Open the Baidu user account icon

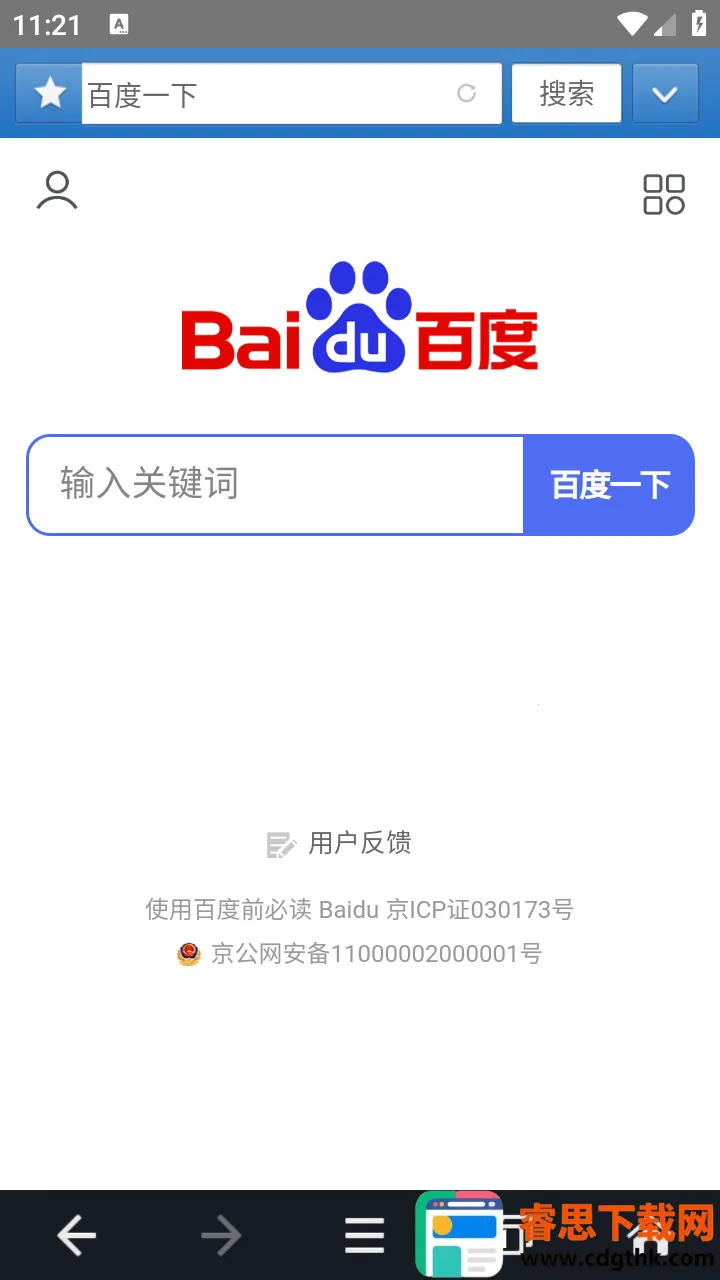point(57,191)
